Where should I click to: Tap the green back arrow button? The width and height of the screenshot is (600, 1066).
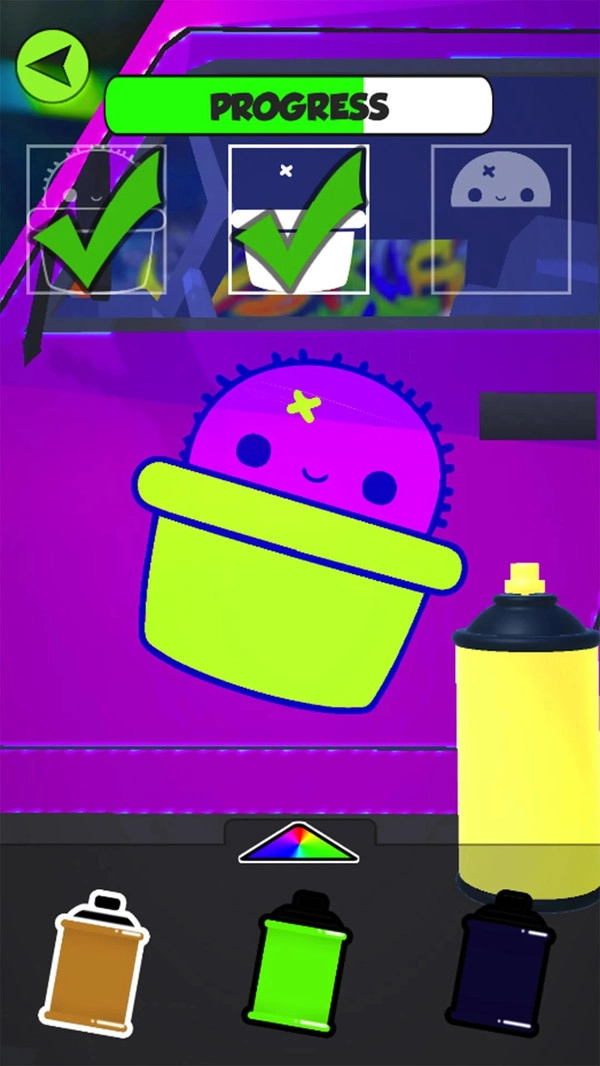click(52, 68)
